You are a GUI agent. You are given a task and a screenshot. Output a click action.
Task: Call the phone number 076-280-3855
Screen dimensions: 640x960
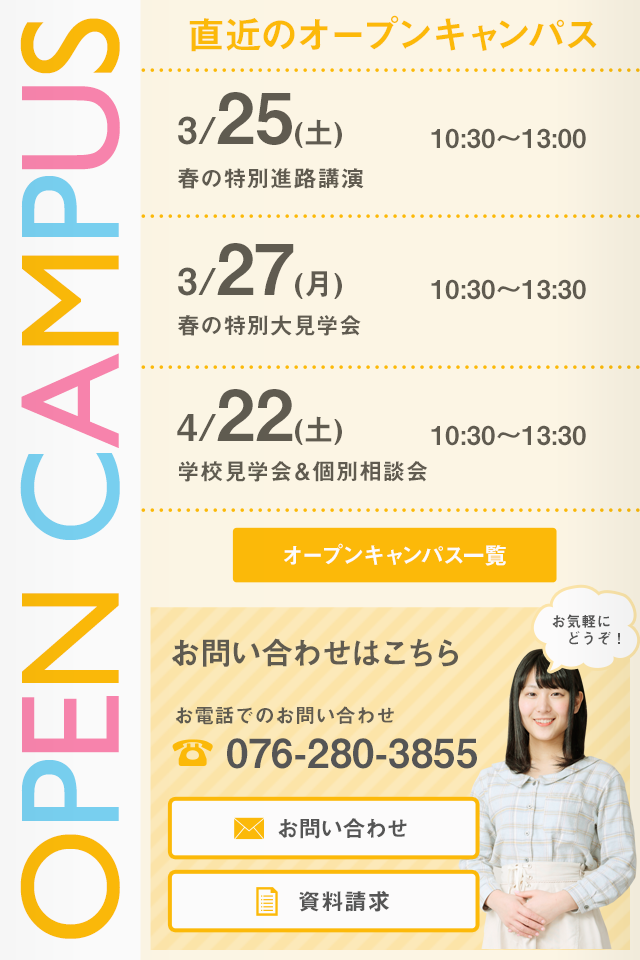tap(350, 753)
